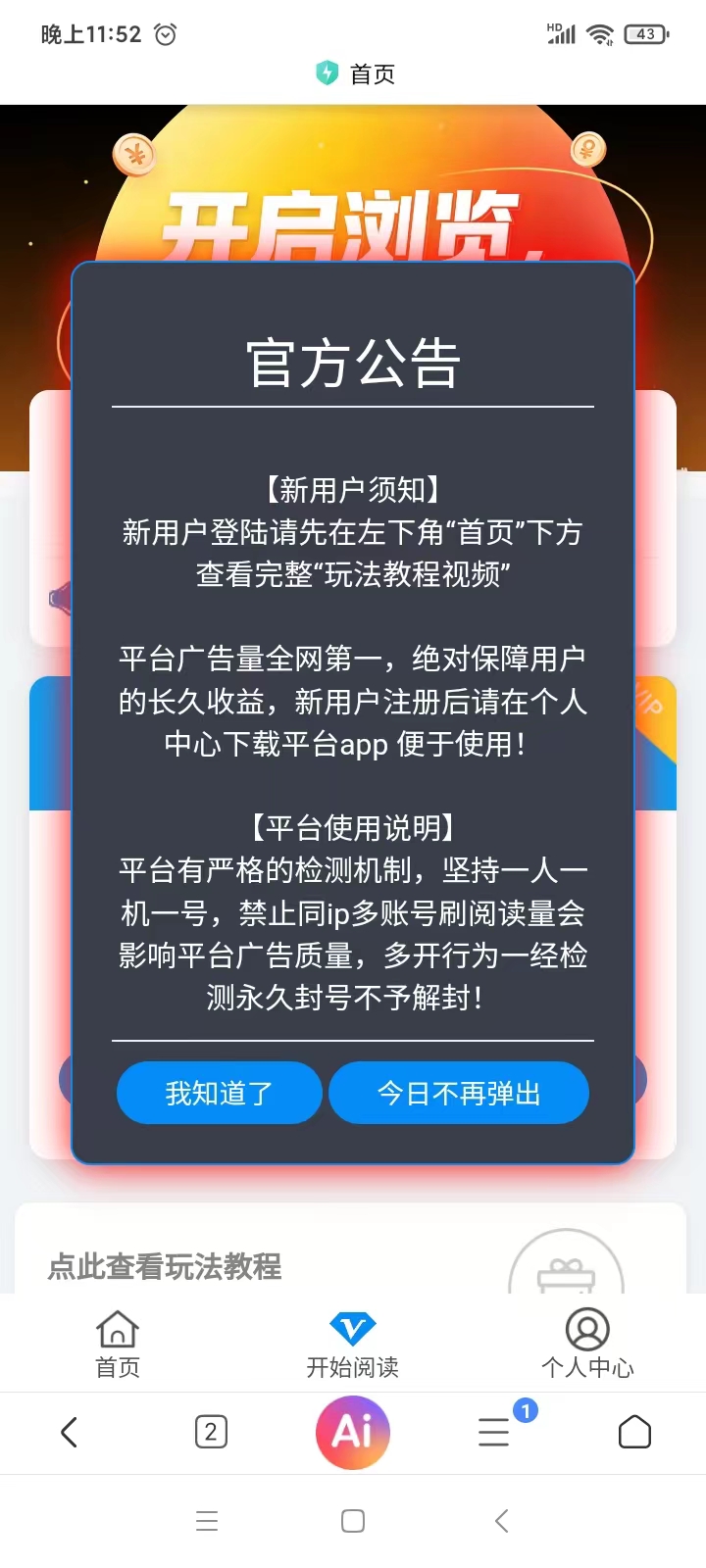The height and width of the screenshot is (1568, 706).
Task: Dismiss the announcement with 我知道了
Action: click(219, 1093)
